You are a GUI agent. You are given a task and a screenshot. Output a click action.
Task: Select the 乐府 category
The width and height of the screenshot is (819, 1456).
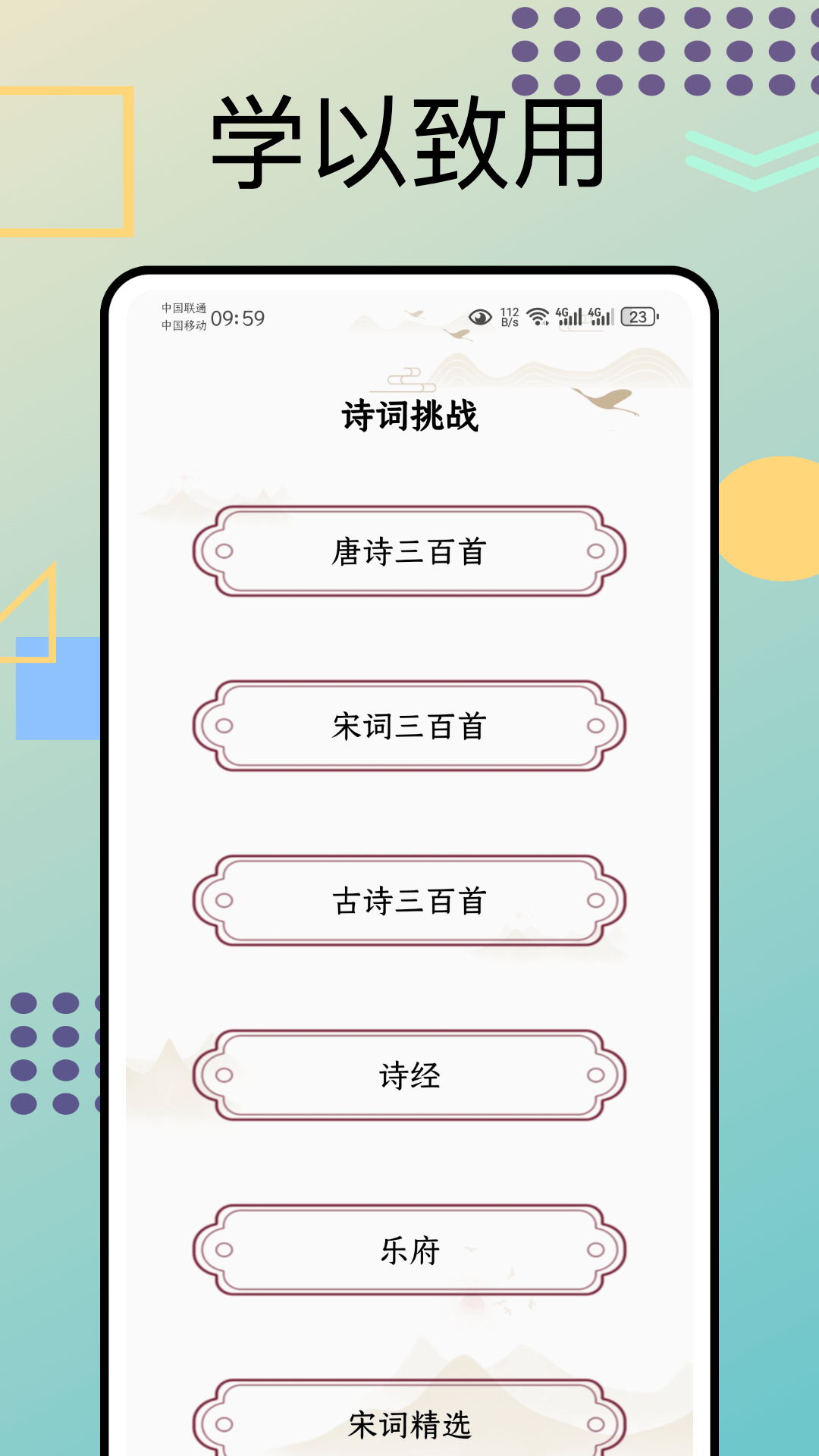[x=409, y=1249]
